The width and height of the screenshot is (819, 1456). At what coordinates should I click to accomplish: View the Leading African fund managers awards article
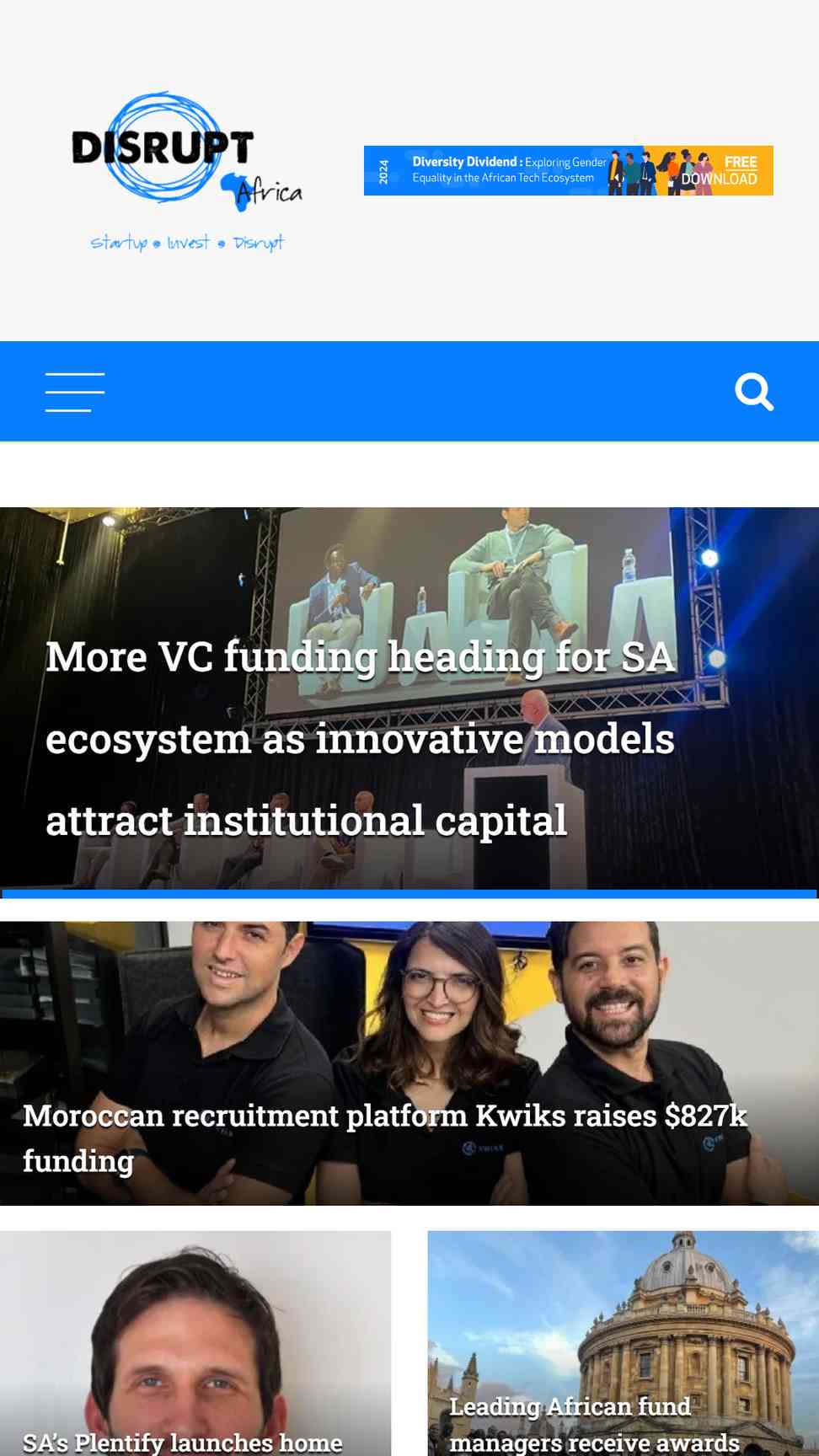(x=594, y=1424)
